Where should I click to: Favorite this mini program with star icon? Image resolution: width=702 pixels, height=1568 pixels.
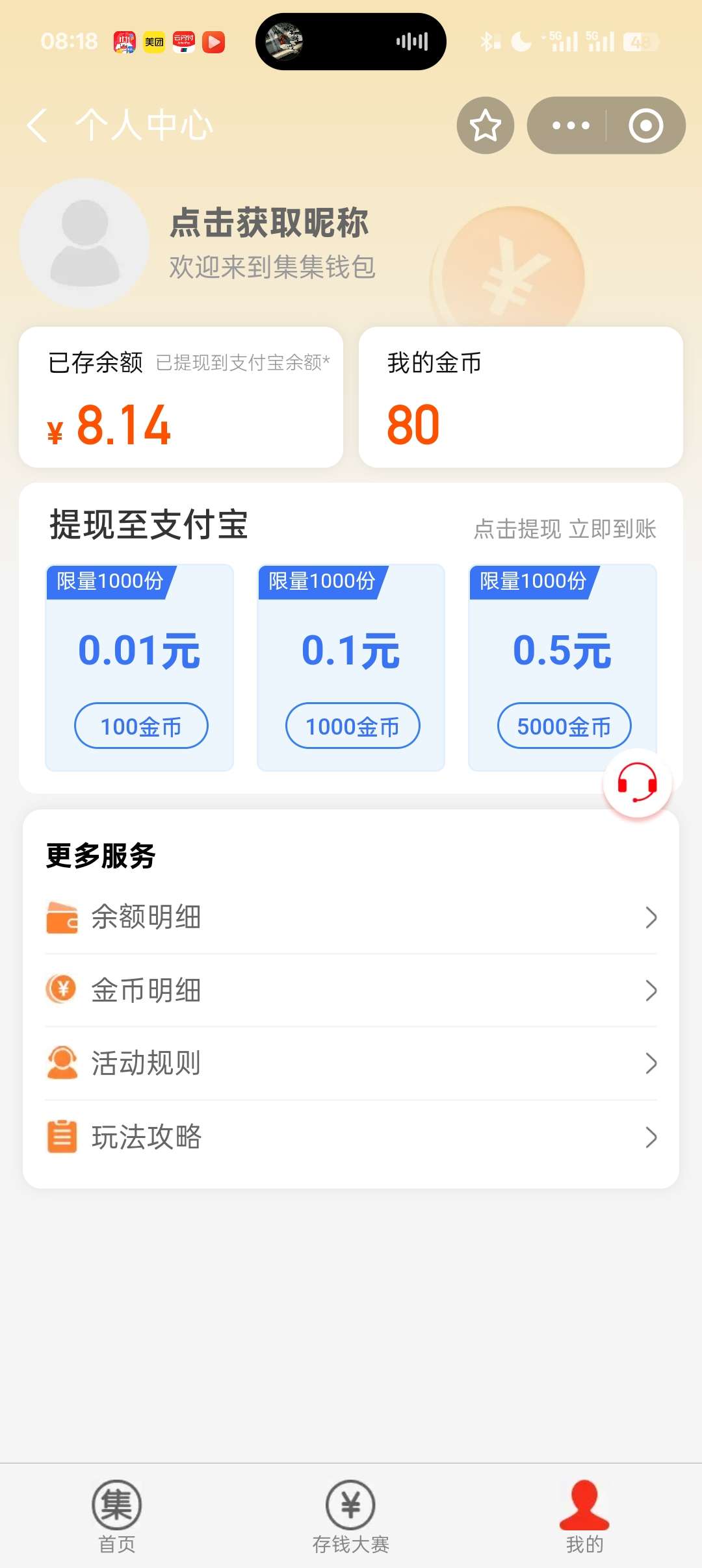tap(486, 125)
